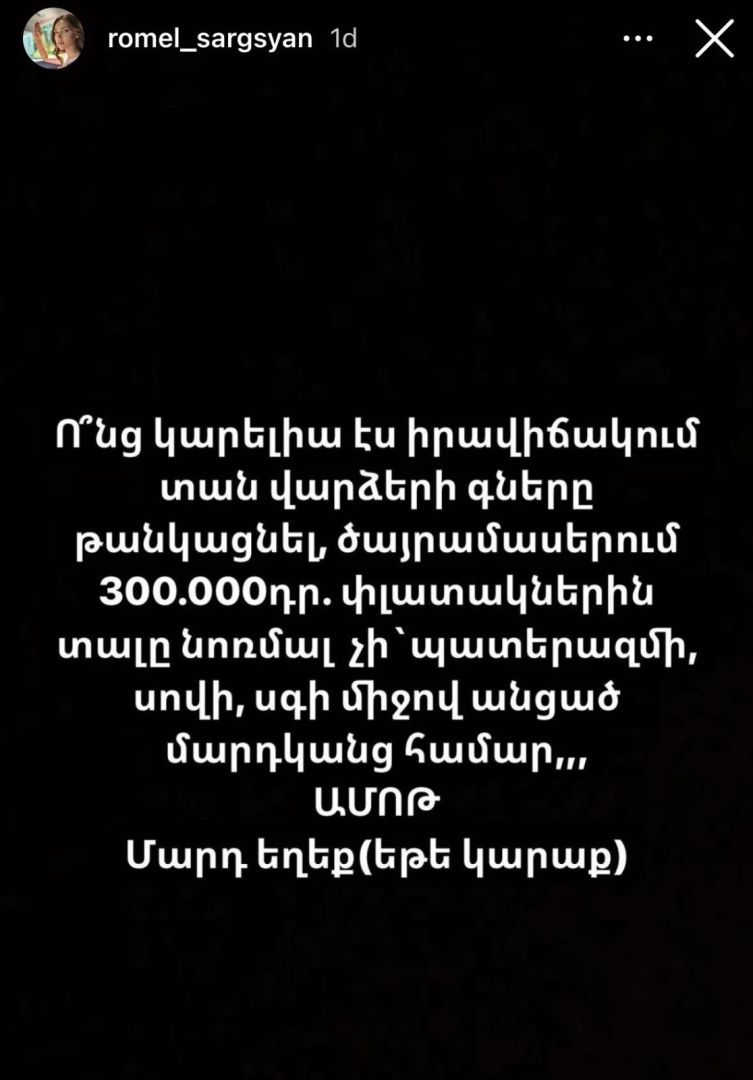Open the romel_sargsyan username link
The height and width of the screenshot is (1080, 753).
(209, 39)
